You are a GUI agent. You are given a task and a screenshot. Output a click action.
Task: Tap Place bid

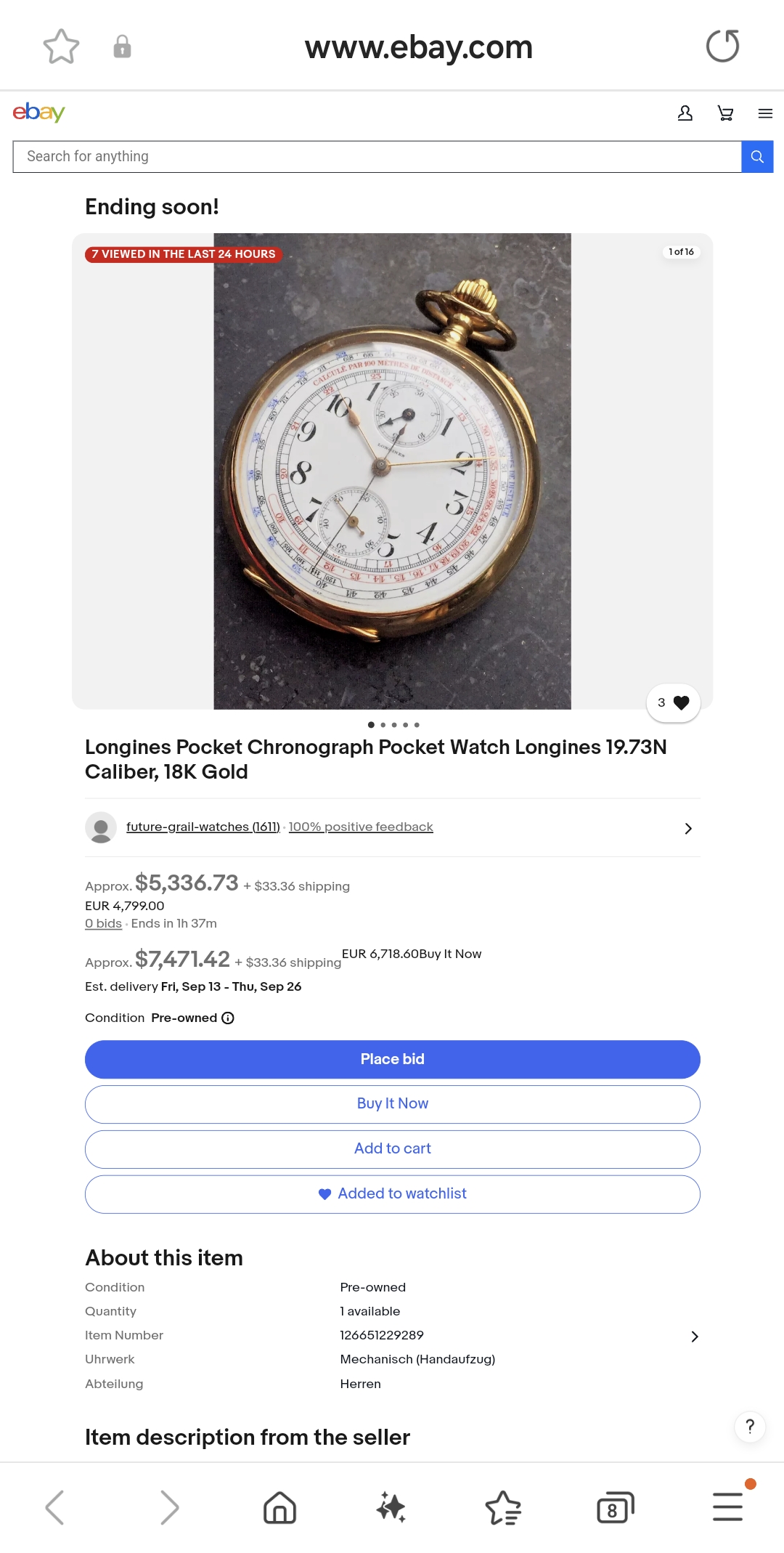click(392, 1059)
